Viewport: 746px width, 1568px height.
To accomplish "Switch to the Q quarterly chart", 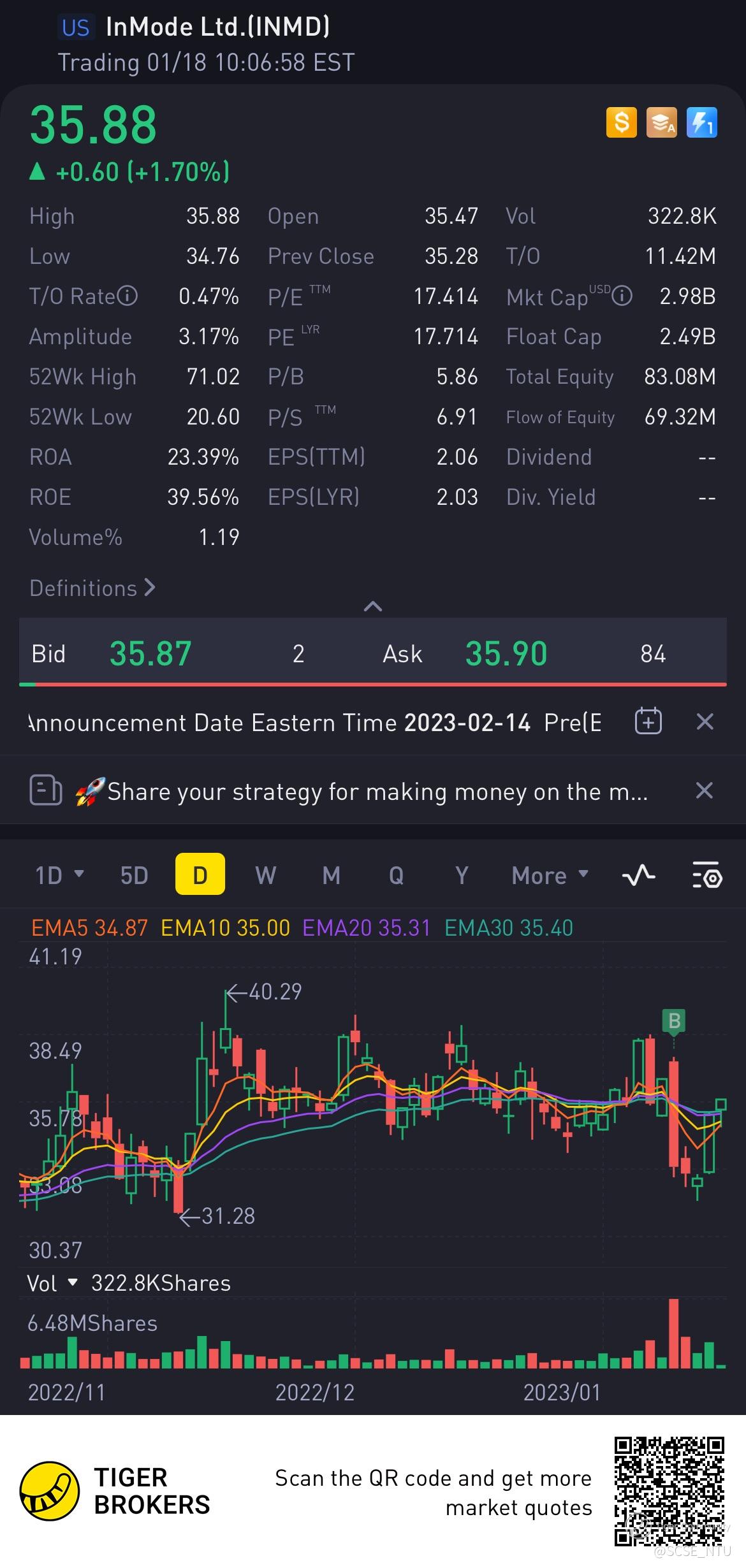I will tap(396, 875).
